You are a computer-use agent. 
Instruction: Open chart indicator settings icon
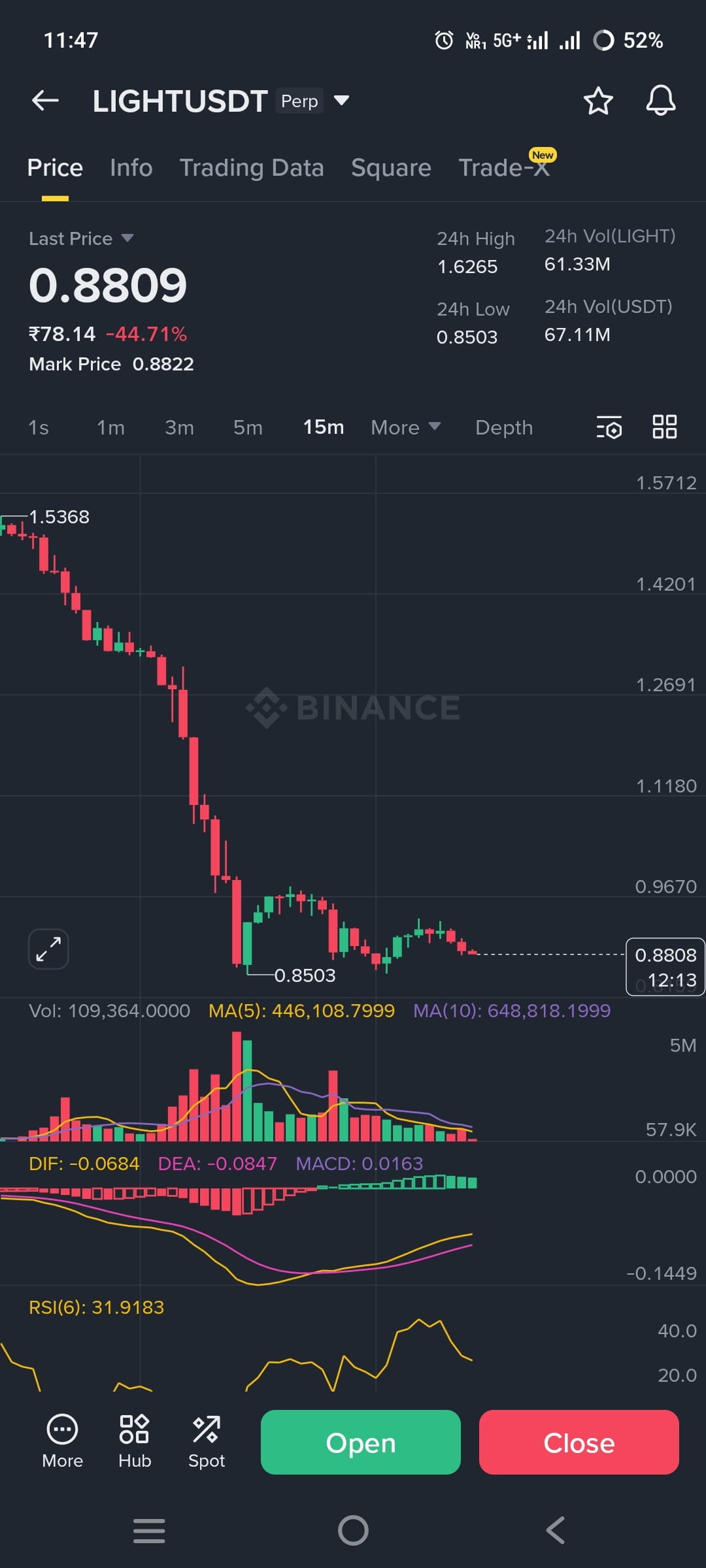click(x=609, y=427)
